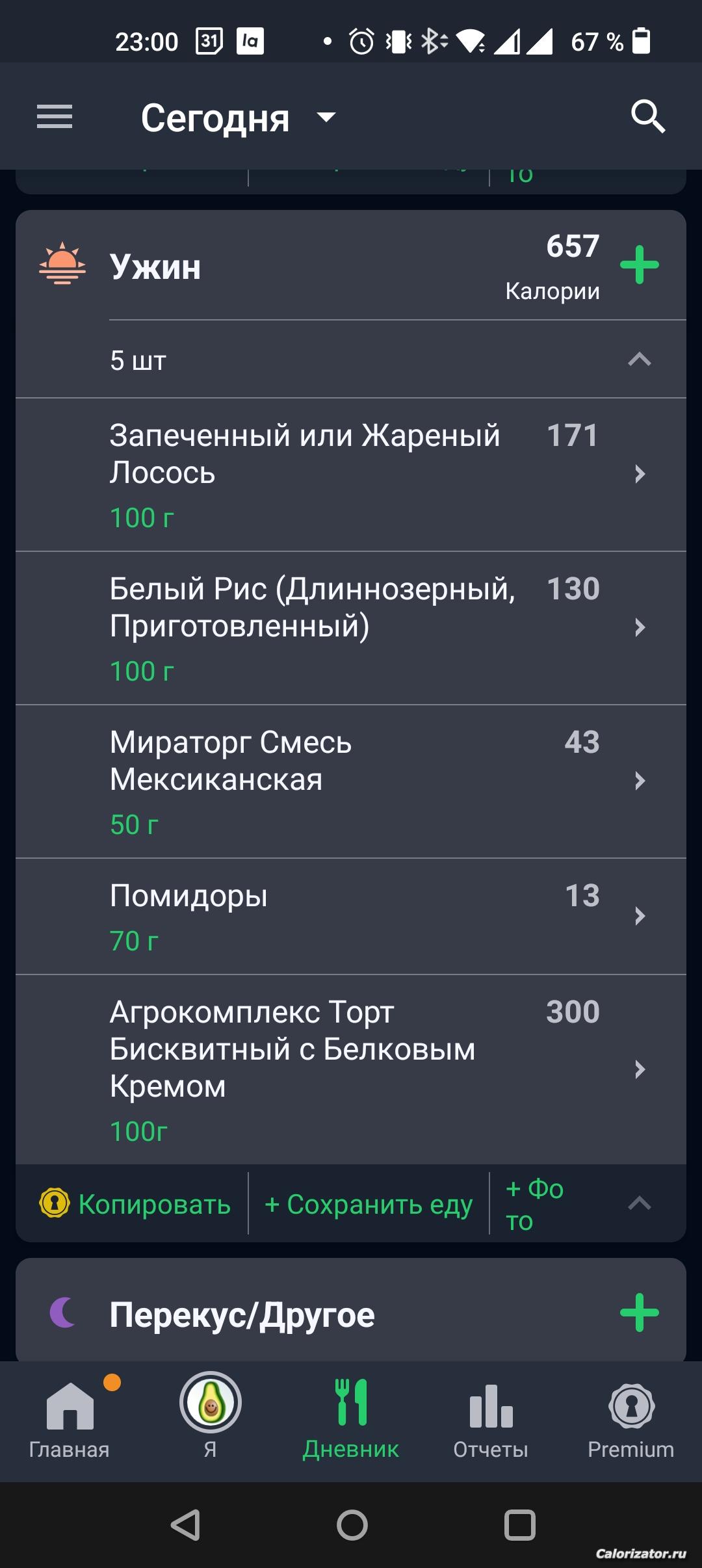This screenshot has width=702, height=1568.
Task: Collapse the Ужин action bar chevron
Action: pyautogui.click(x=640, y=1204)
